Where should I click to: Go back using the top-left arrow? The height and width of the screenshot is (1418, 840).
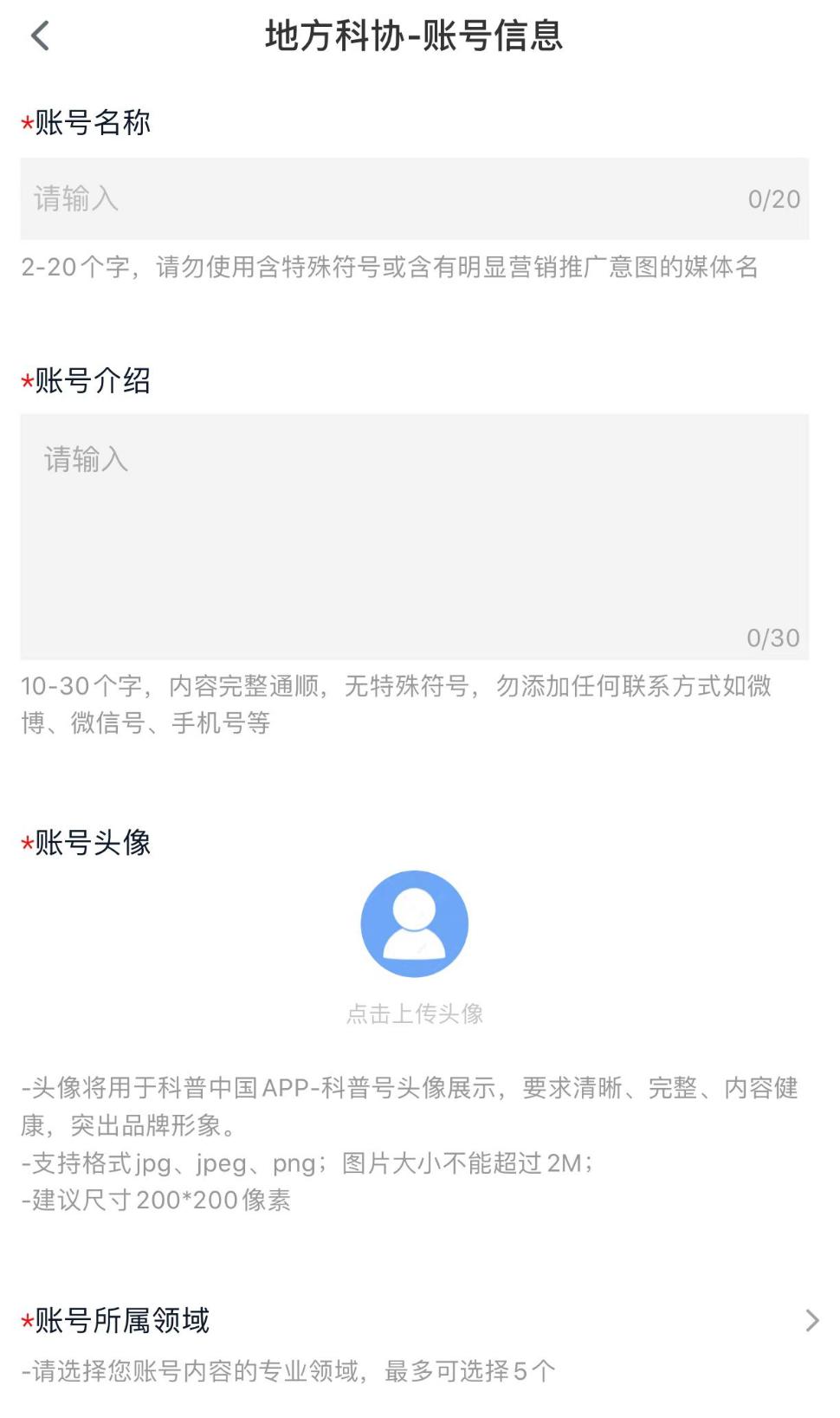click(40, 36)
